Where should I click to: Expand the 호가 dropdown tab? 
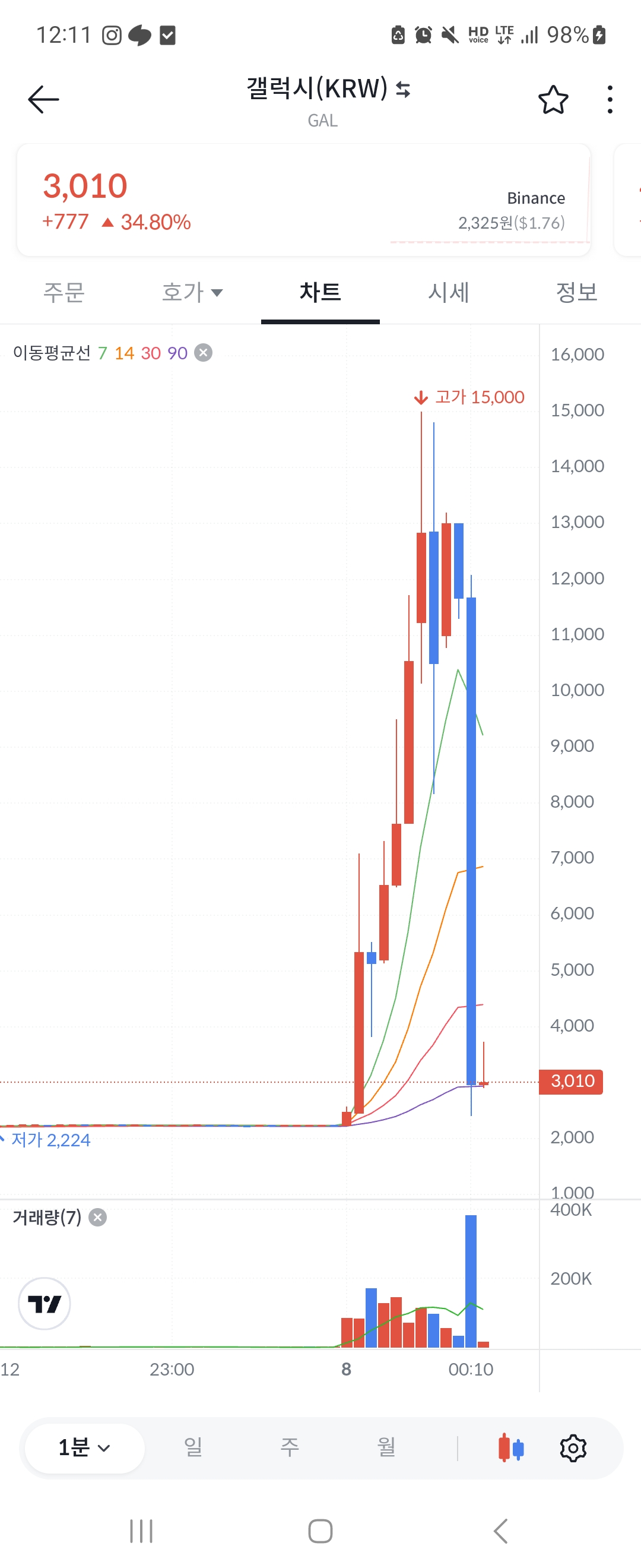[192, 293]
